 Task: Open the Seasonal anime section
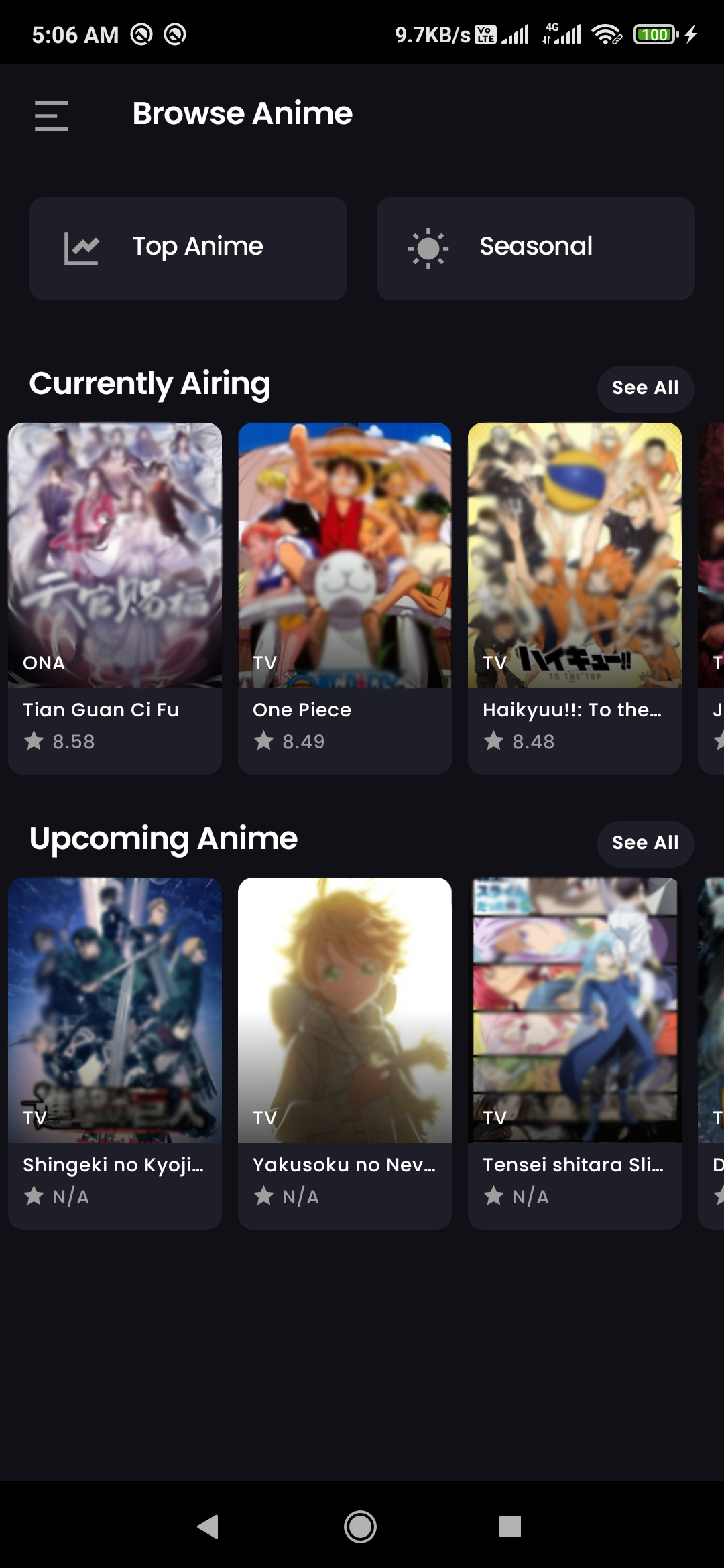[535, 248]
